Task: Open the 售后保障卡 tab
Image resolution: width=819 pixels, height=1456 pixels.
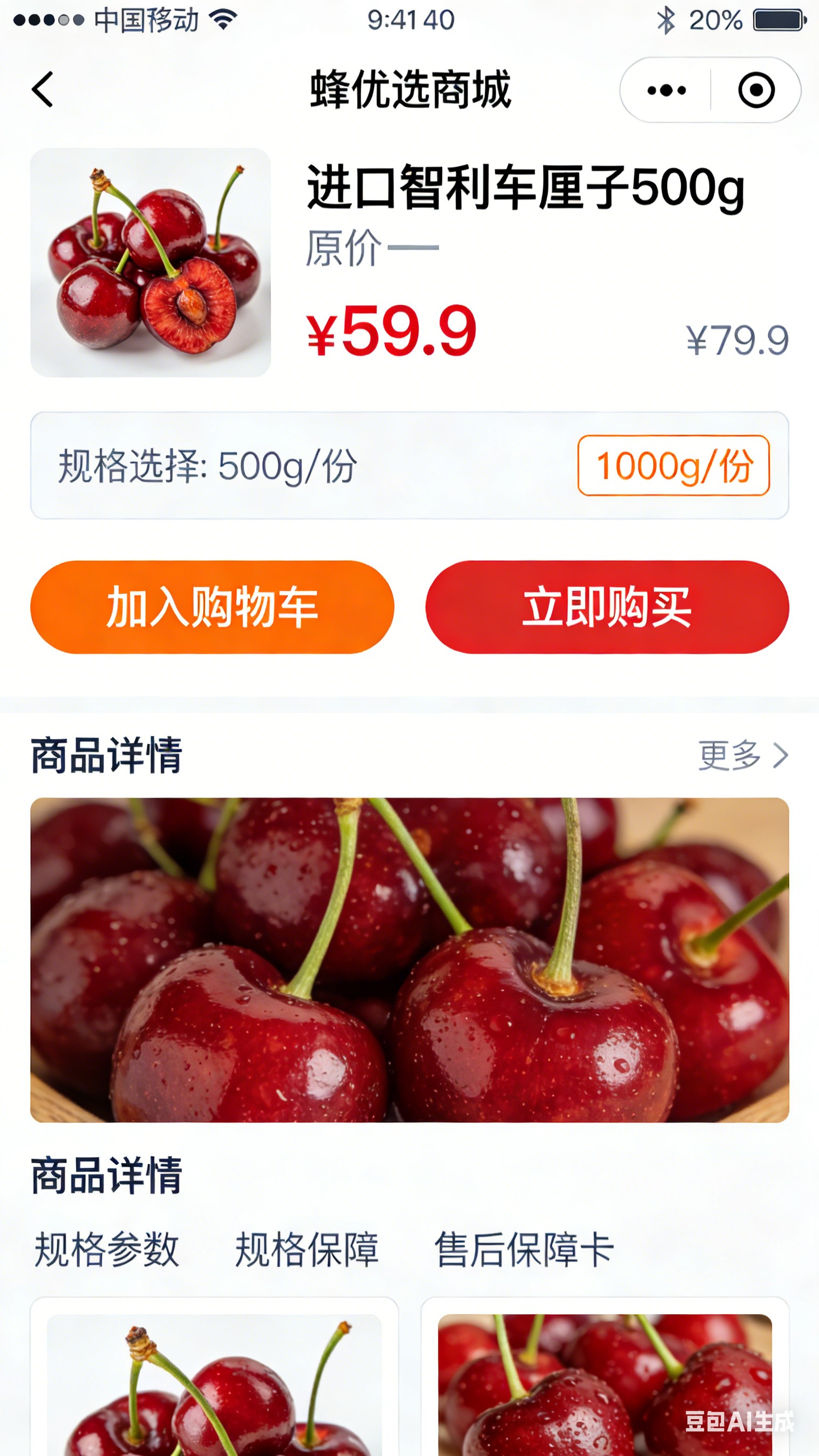Action: point(524,1249)
